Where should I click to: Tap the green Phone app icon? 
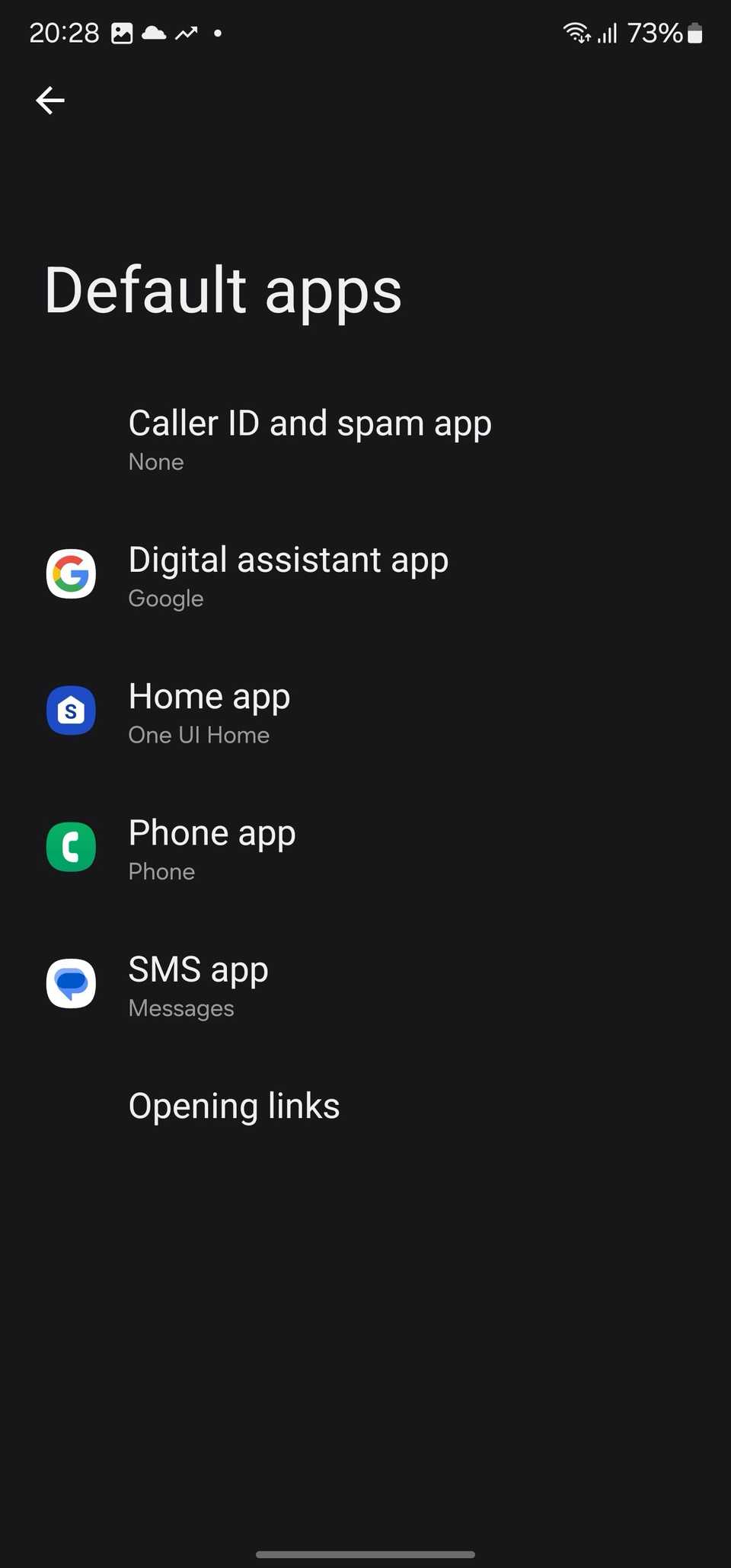coord(70,847)
